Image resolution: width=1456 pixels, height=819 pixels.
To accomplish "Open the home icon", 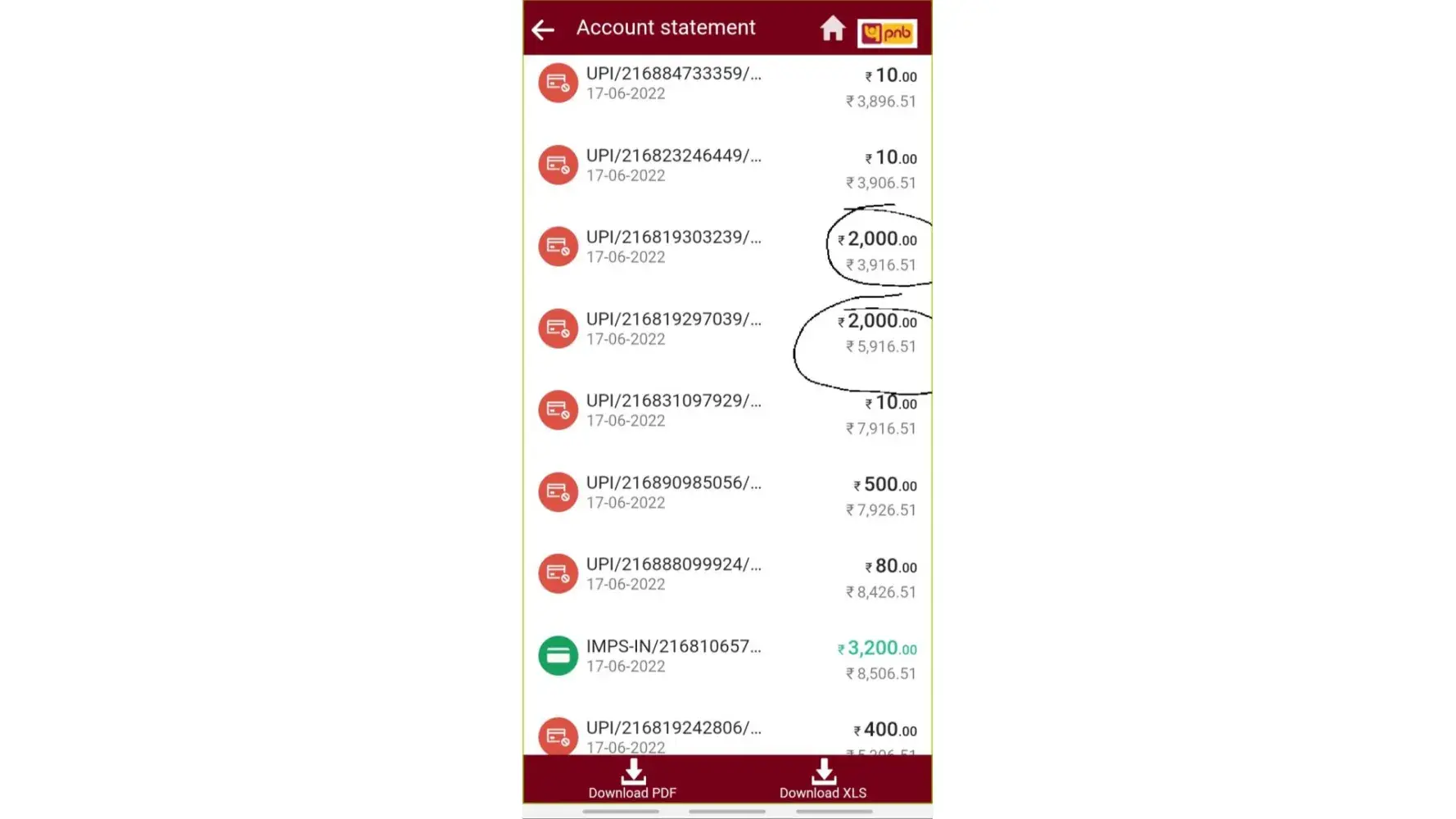I will click(x=832, y=29).
